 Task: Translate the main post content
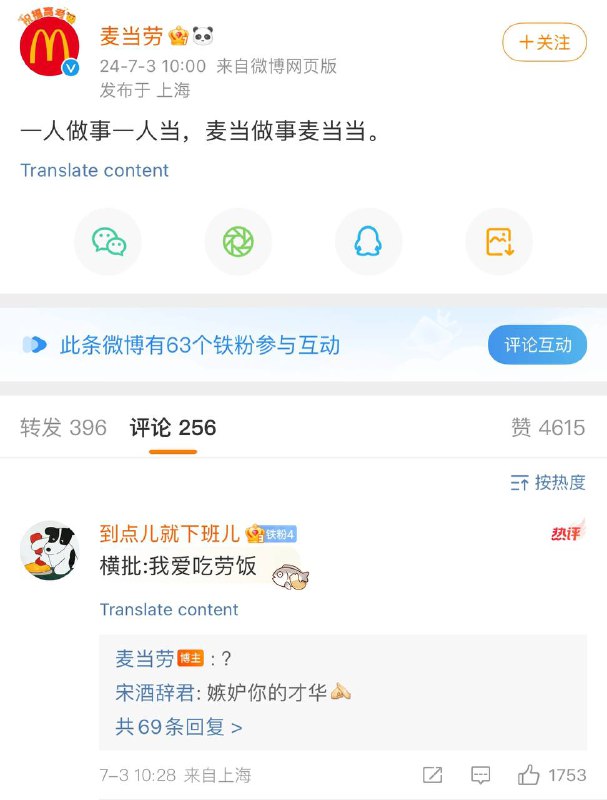(95, 170)
